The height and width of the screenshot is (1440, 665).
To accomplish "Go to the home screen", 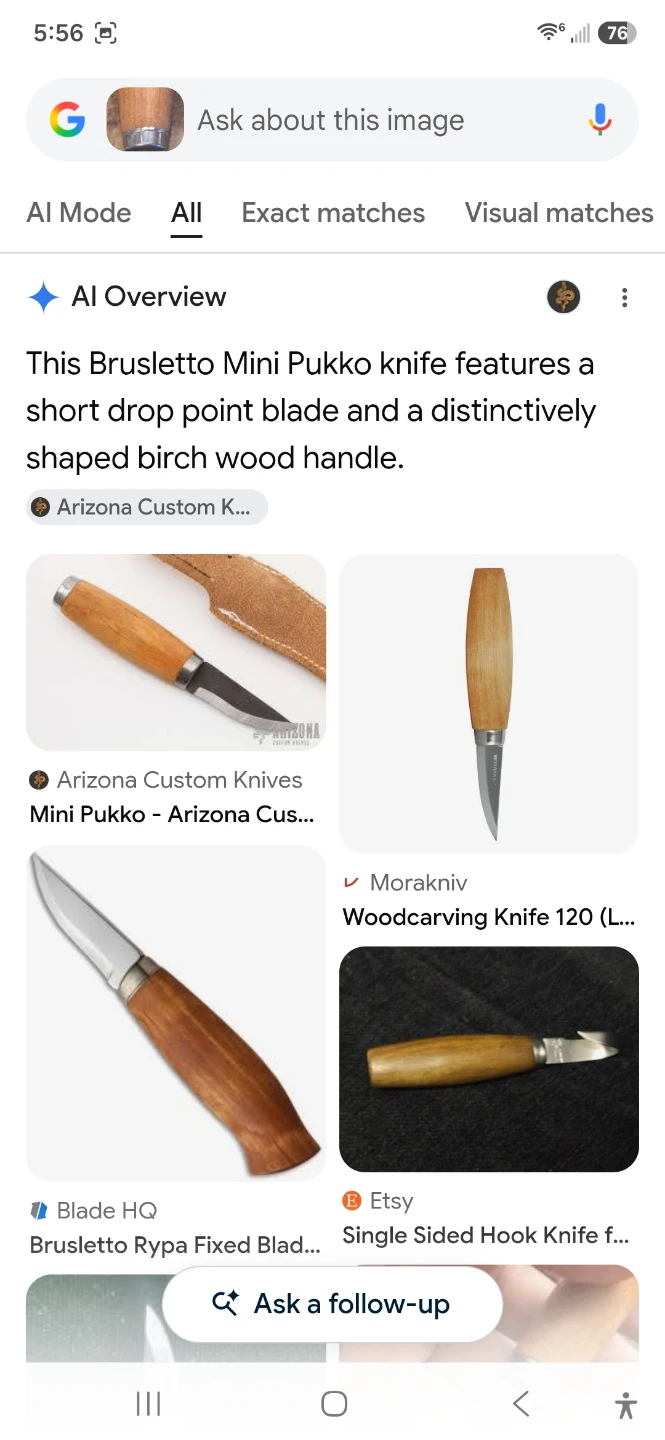I will [x=334, y=1404].
